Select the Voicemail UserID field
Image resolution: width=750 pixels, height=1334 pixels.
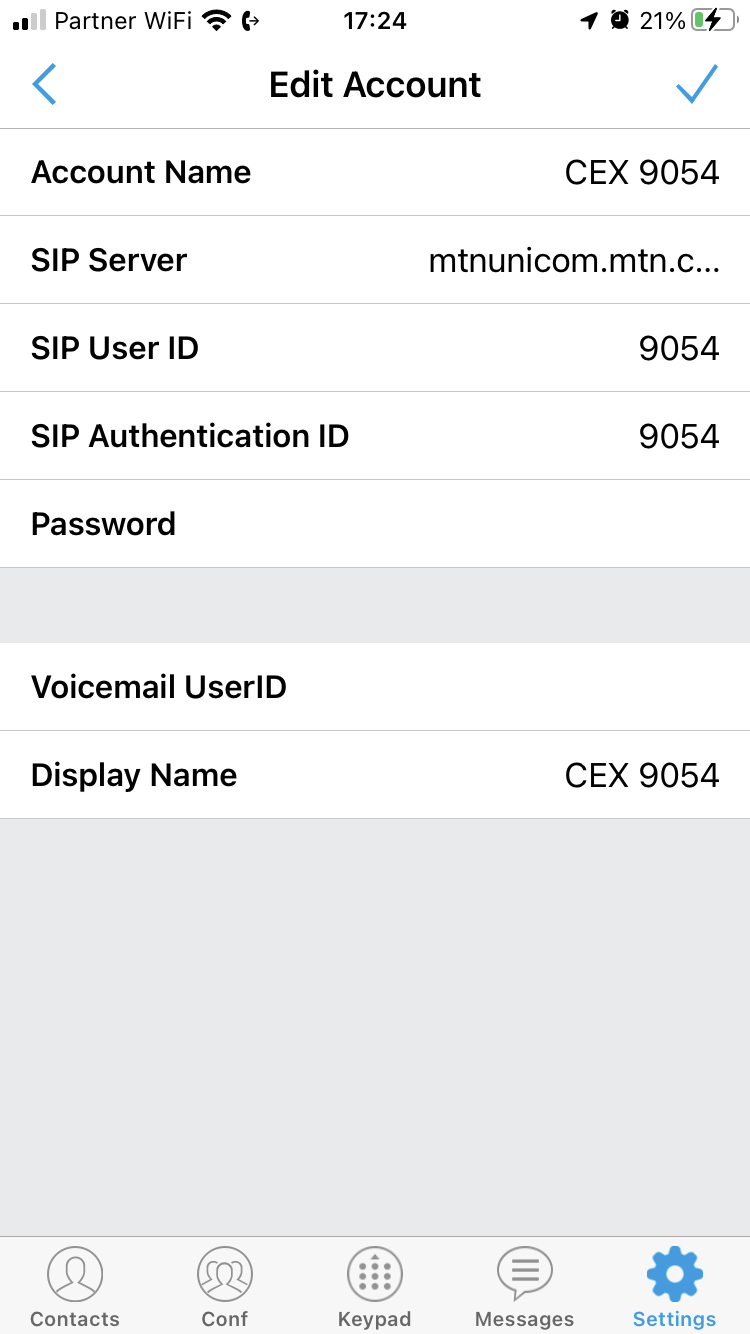coord(375,687)
